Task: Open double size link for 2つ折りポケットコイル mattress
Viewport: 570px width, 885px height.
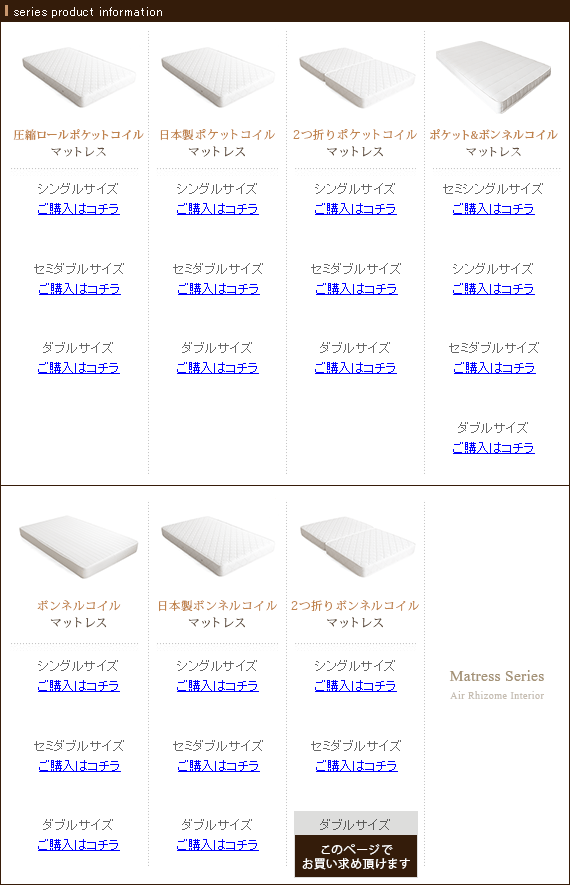Action: pyautogui.click(x=356, y=368)
